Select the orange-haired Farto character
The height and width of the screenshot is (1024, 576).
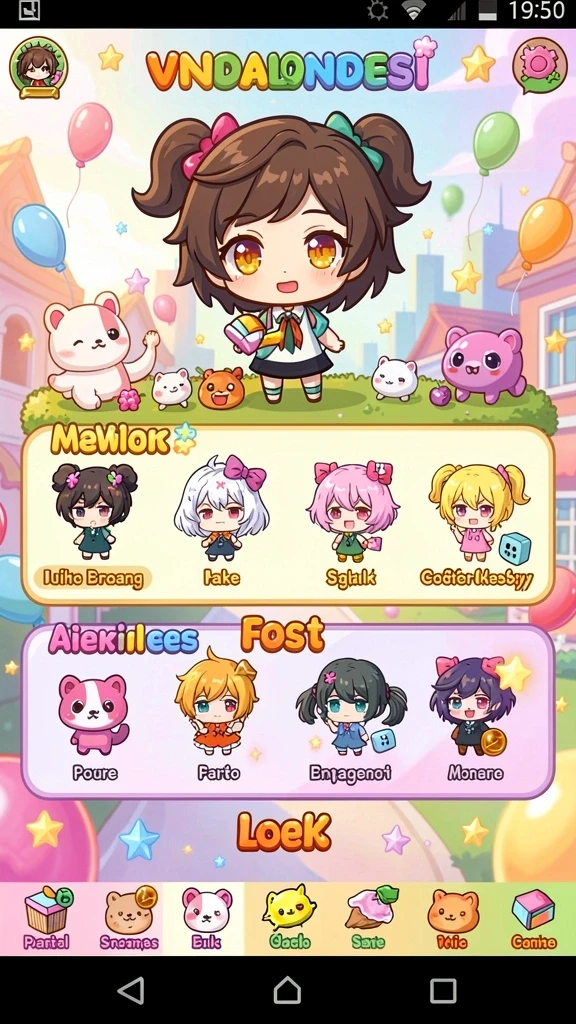[x=218, y=716]
